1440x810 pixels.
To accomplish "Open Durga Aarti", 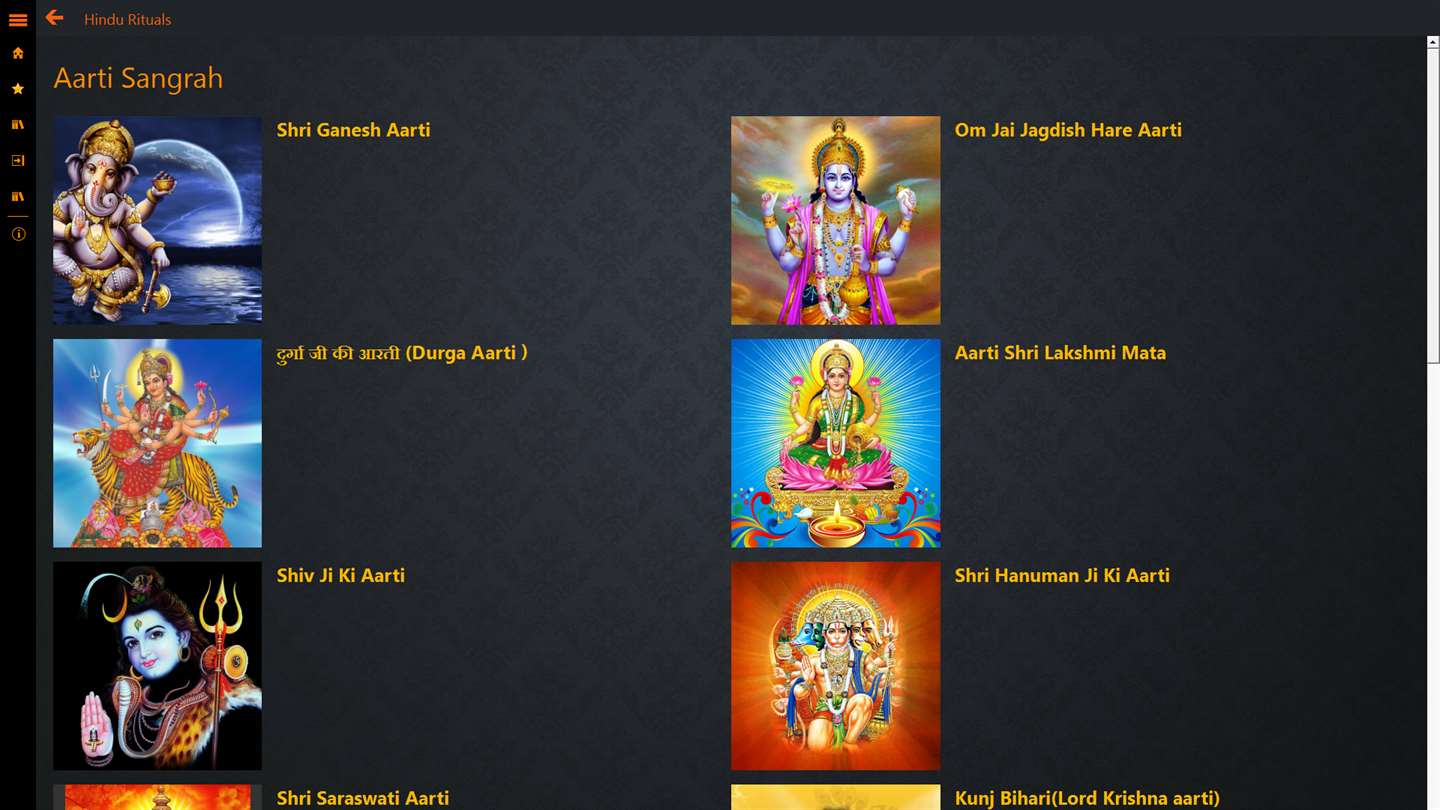I will 401,353.
